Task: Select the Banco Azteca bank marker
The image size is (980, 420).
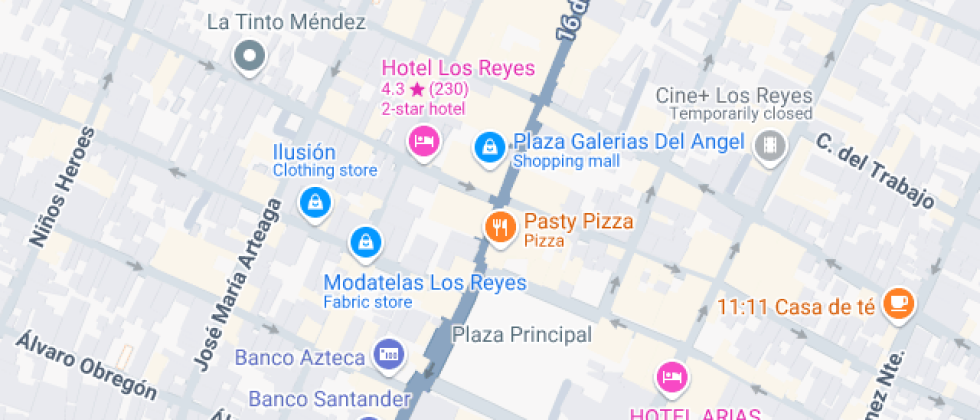Action: (x=388, y=353)
